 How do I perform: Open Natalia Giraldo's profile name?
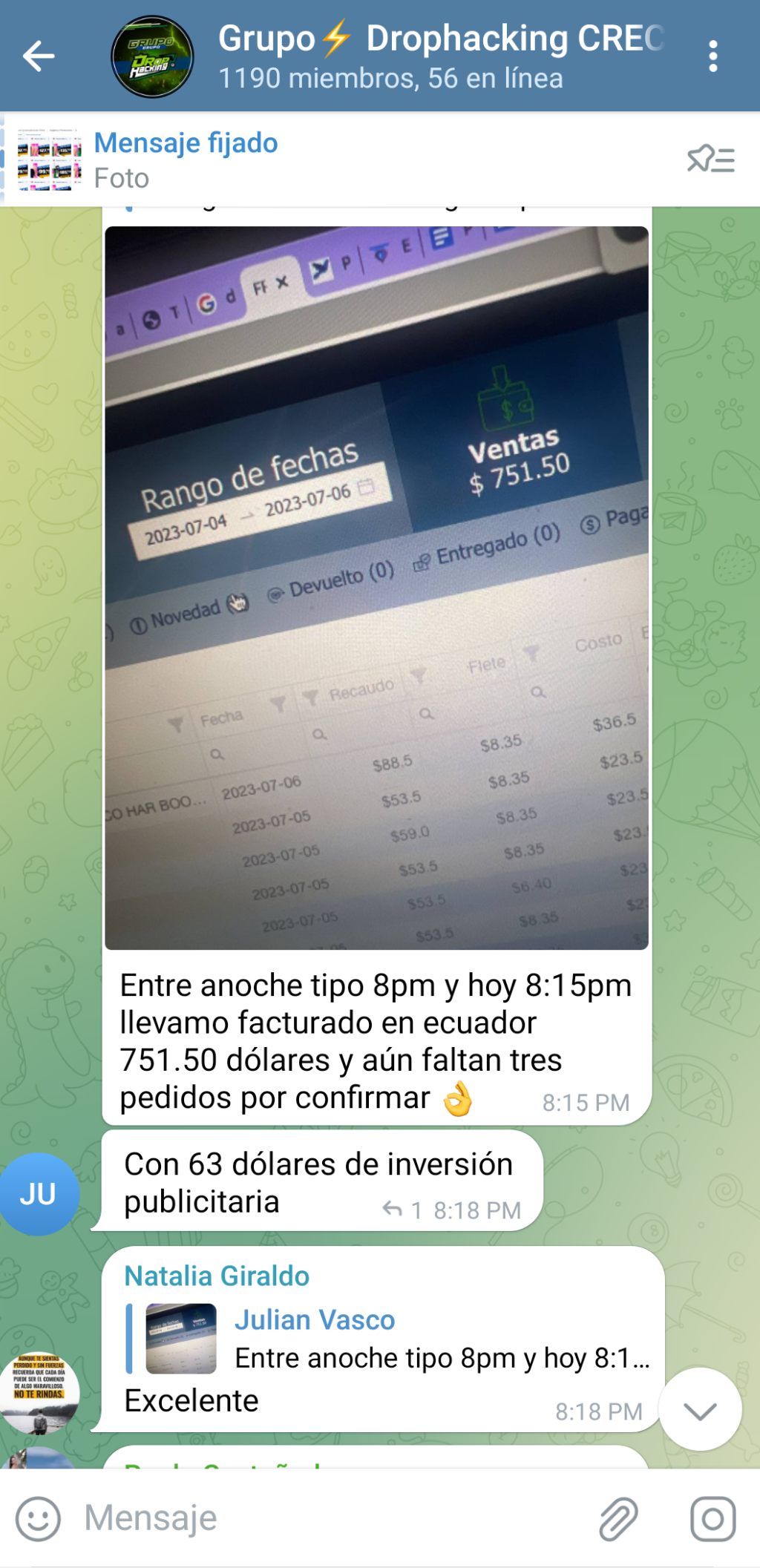tap(217, 1276)
